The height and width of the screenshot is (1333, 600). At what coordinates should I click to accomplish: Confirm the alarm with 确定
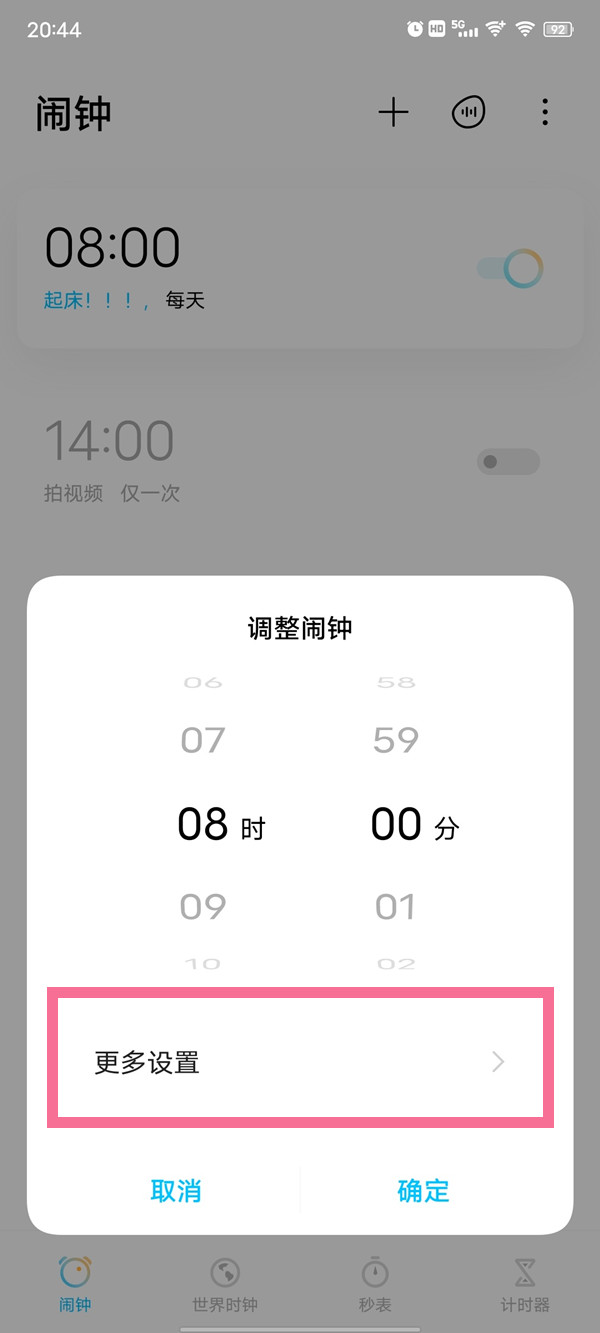pyautogui.click(x=423, y=1190)
